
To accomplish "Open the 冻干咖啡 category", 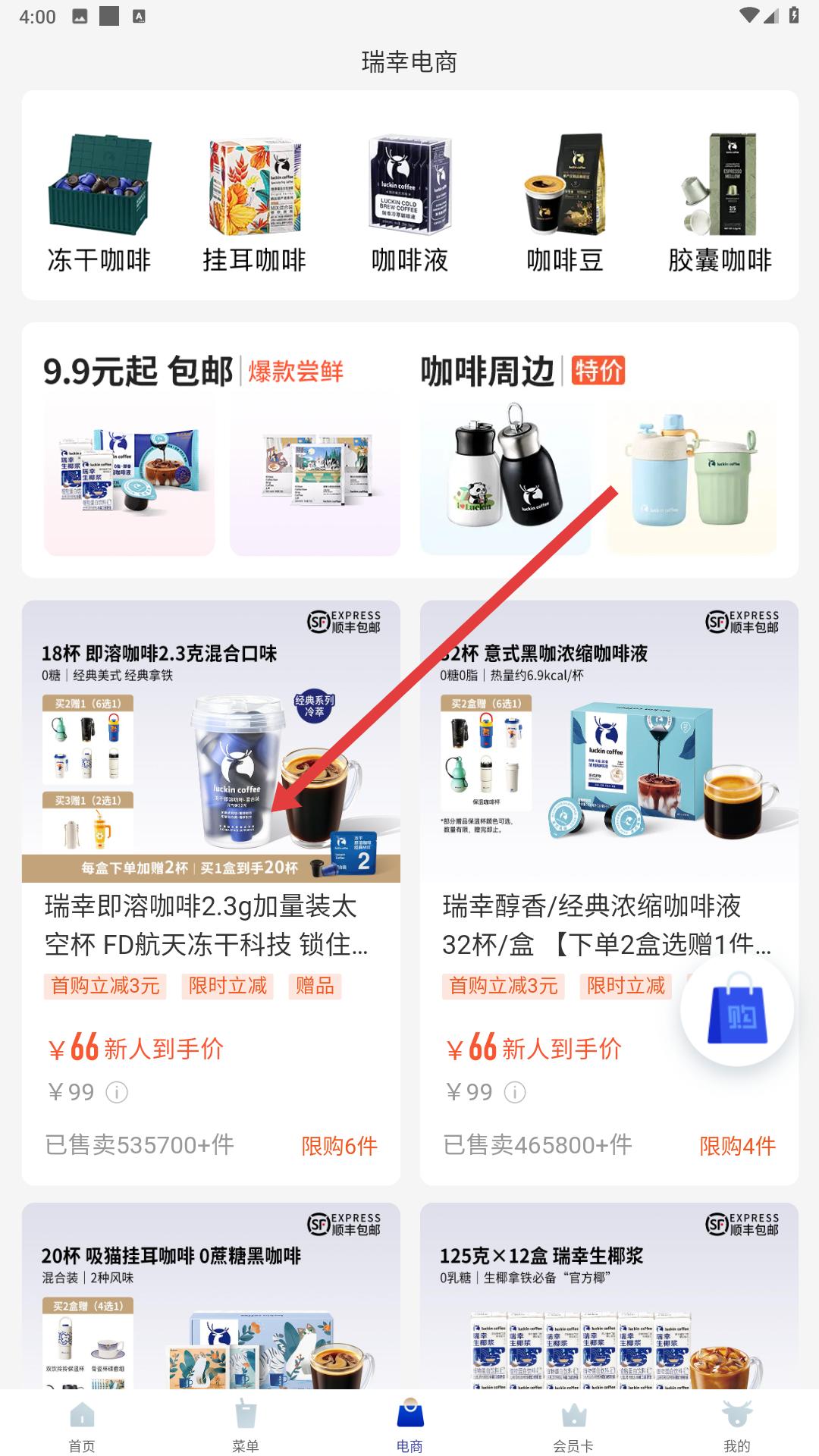I will tap(99, 202).
